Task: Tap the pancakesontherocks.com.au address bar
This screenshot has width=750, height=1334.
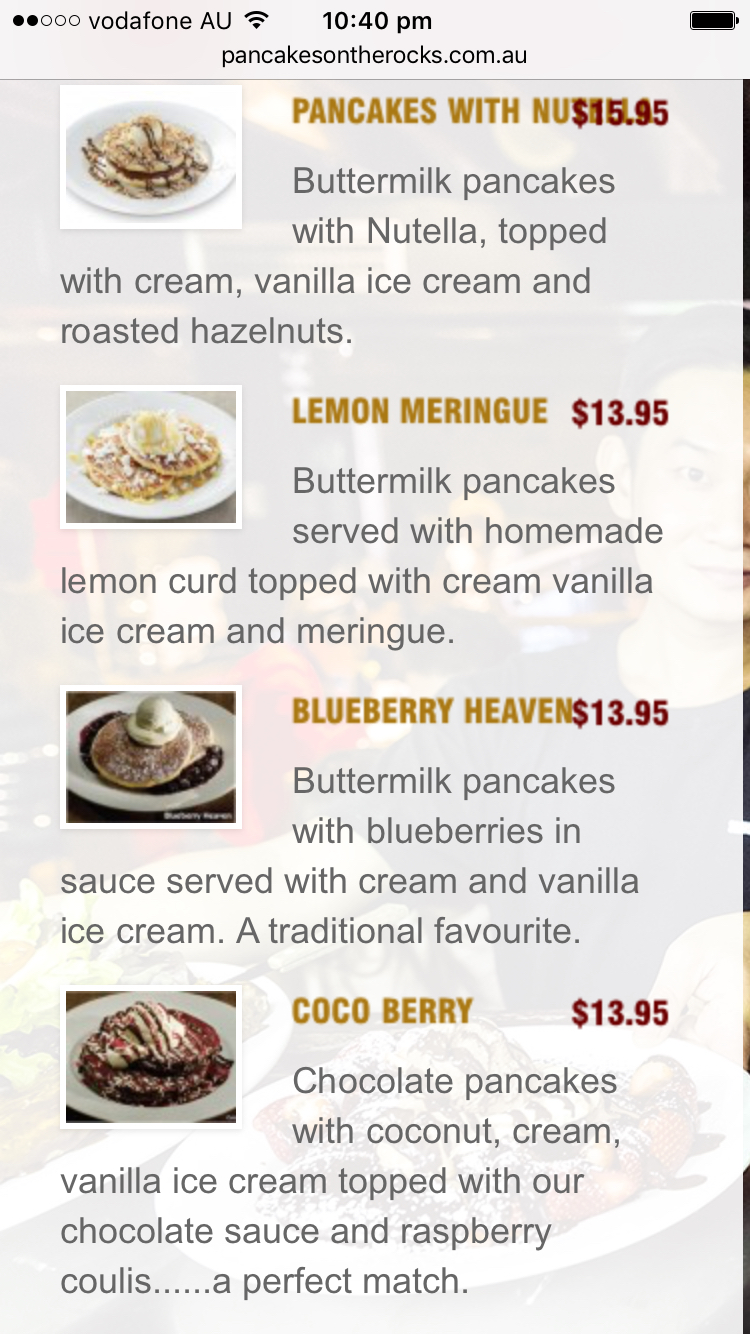Action: 374,55
